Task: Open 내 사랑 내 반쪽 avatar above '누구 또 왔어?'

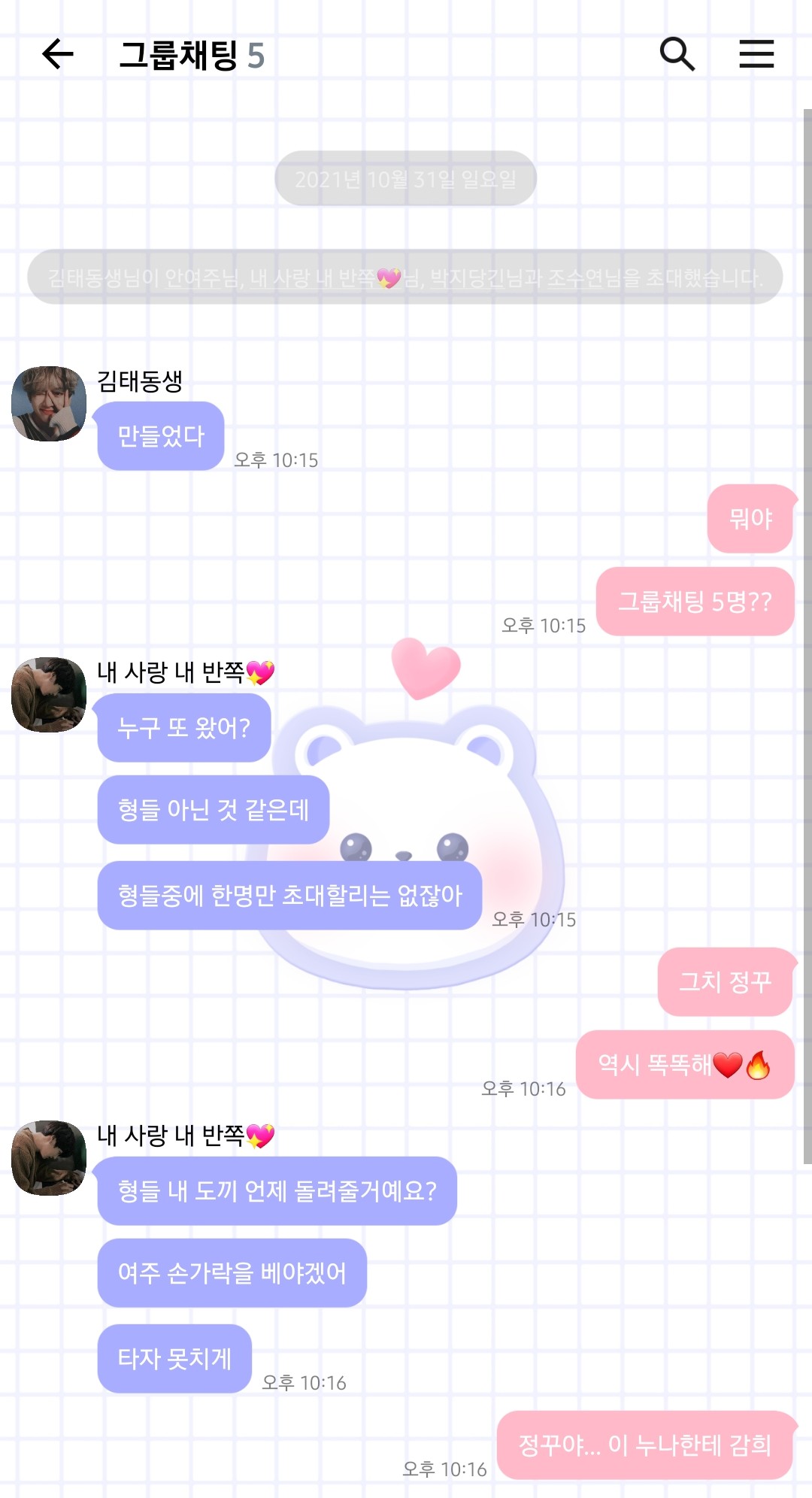Action: [49, 695]
